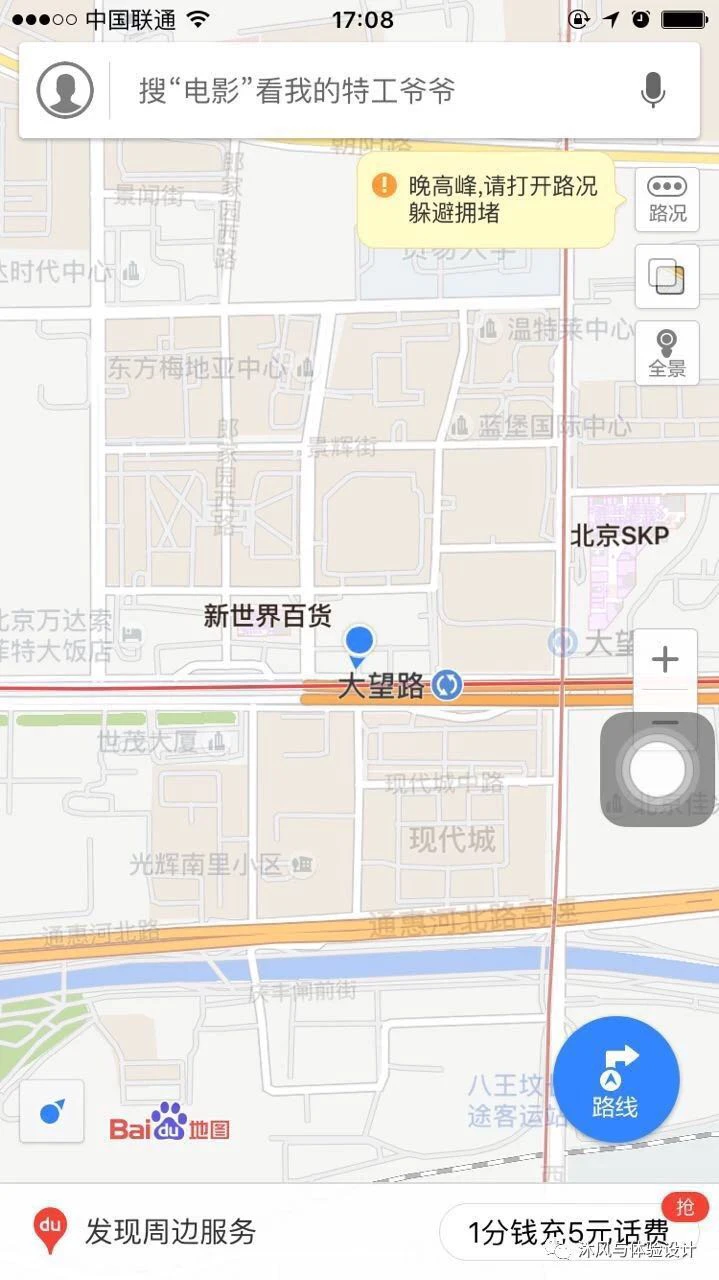This screenshot has width=719, height=1280.
Task: Turn on the 路况 traffic layer
Action: 667,199
